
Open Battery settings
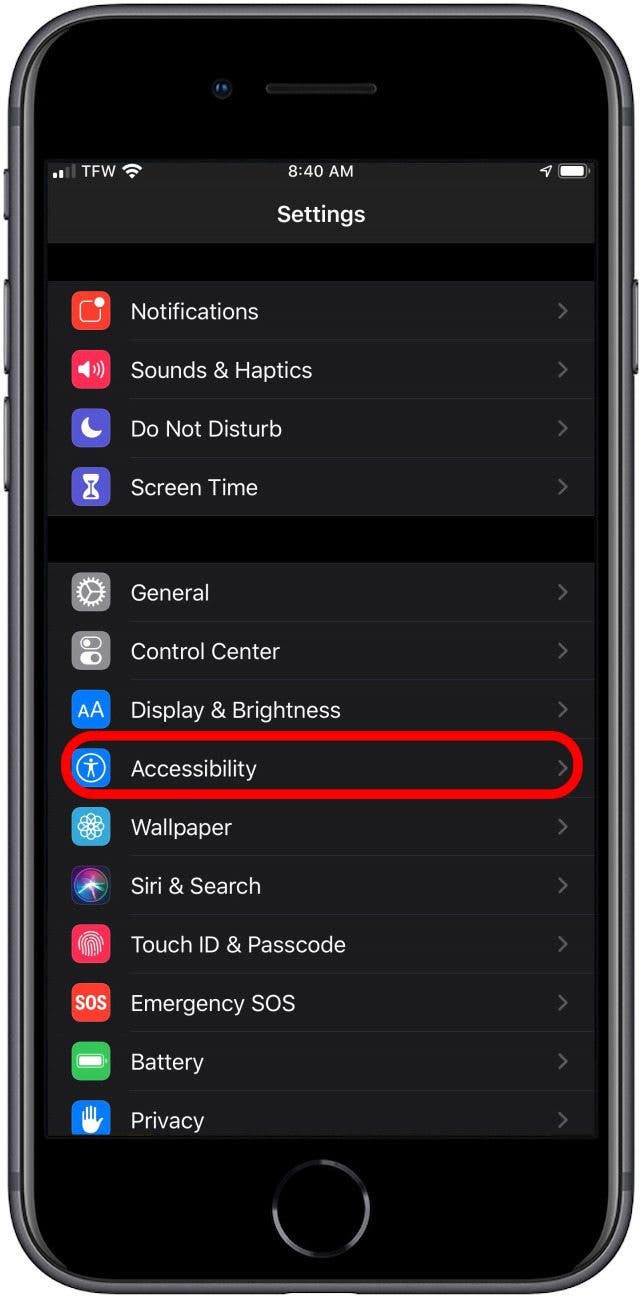pyautogui.click(x=321, y=1062)
